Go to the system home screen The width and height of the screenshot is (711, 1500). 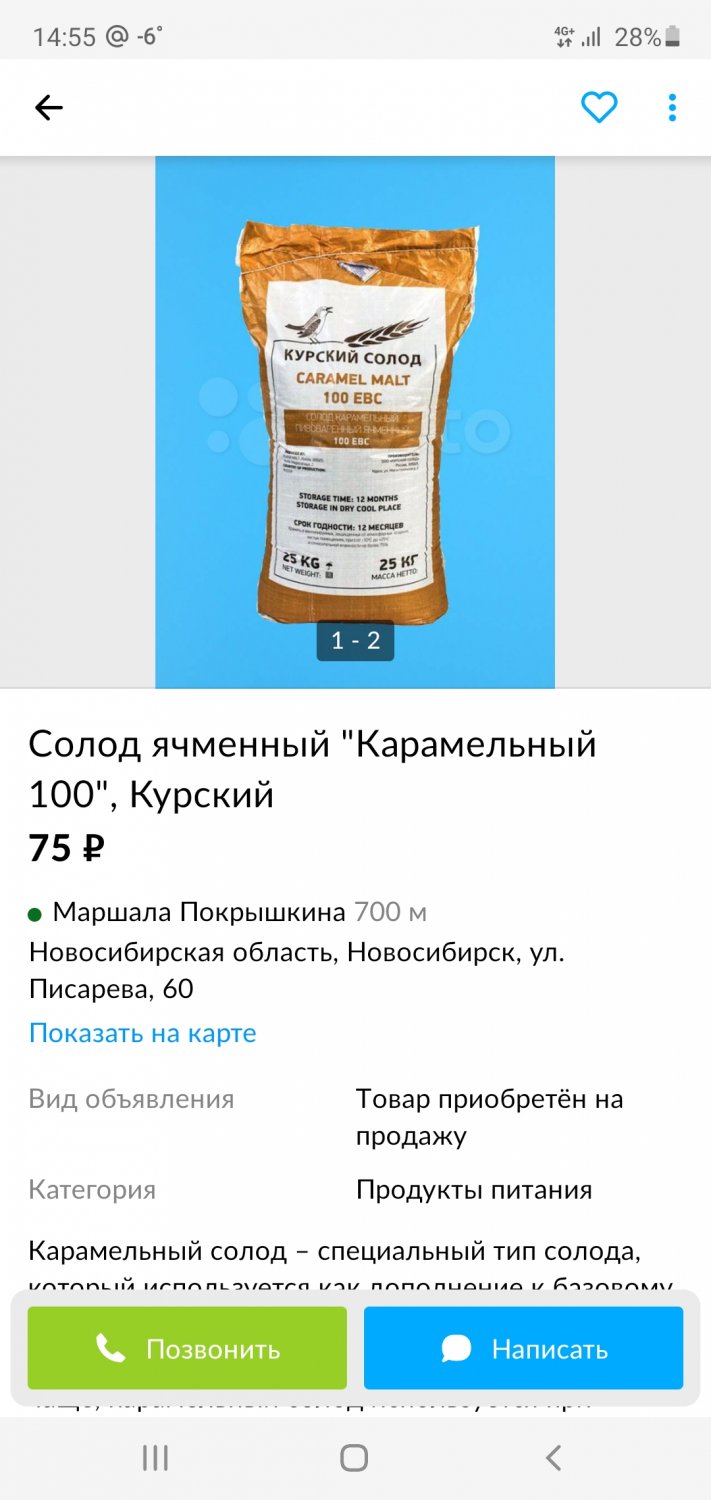[354, 1458]
